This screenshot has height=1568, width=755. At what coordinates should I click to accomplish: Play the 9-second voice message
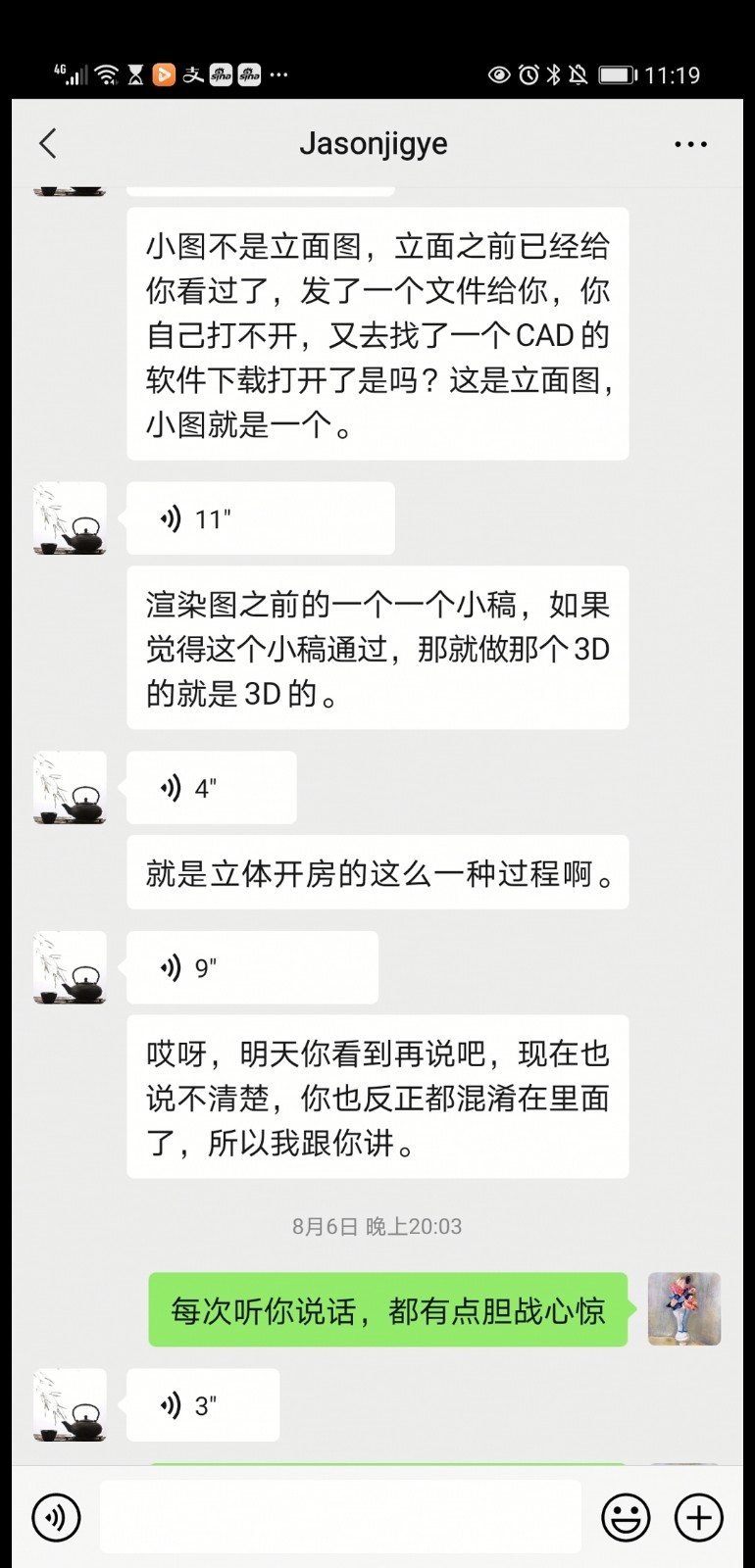click(252, 968)
